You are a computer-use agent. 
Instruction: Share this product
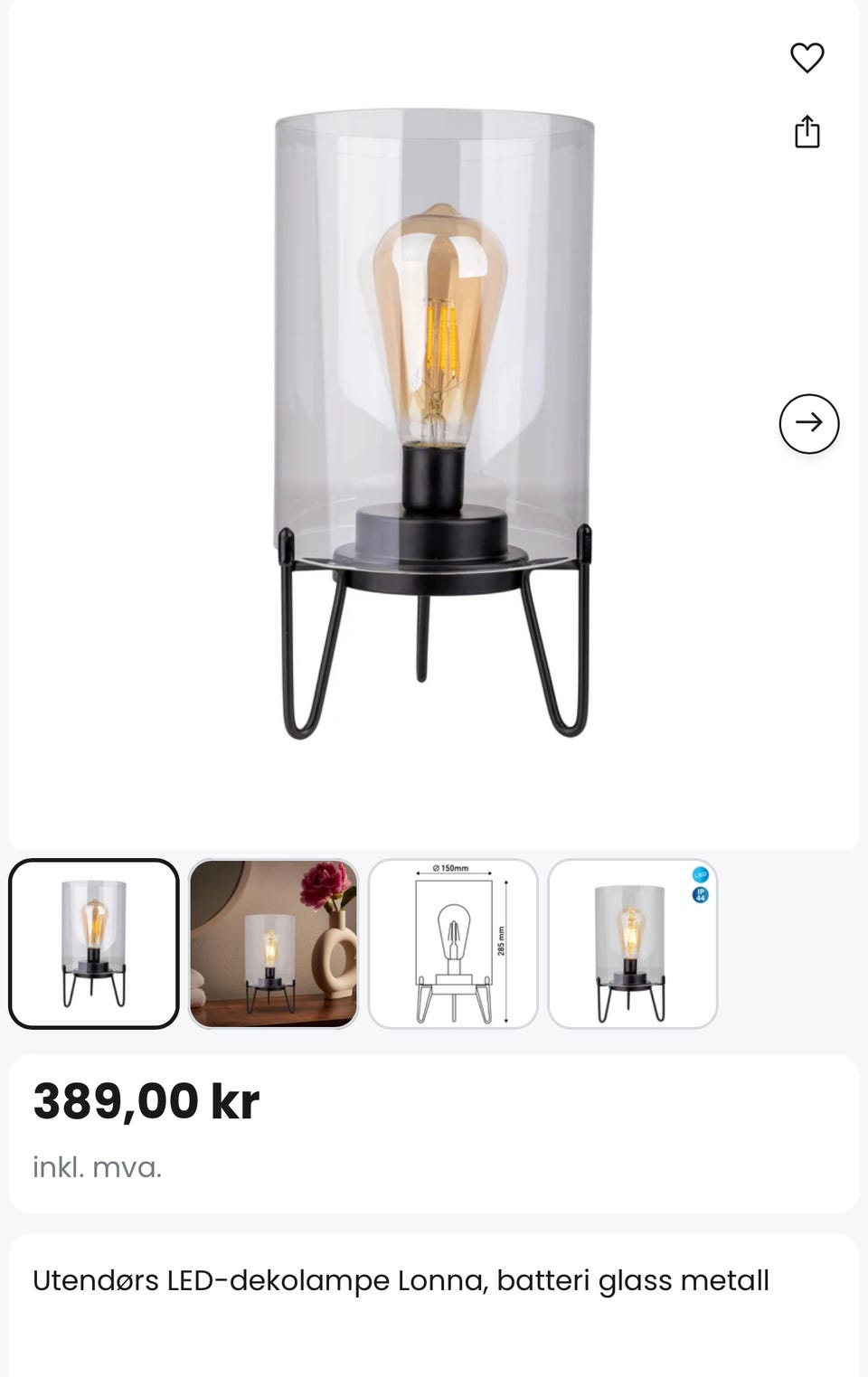pos(807,132)
